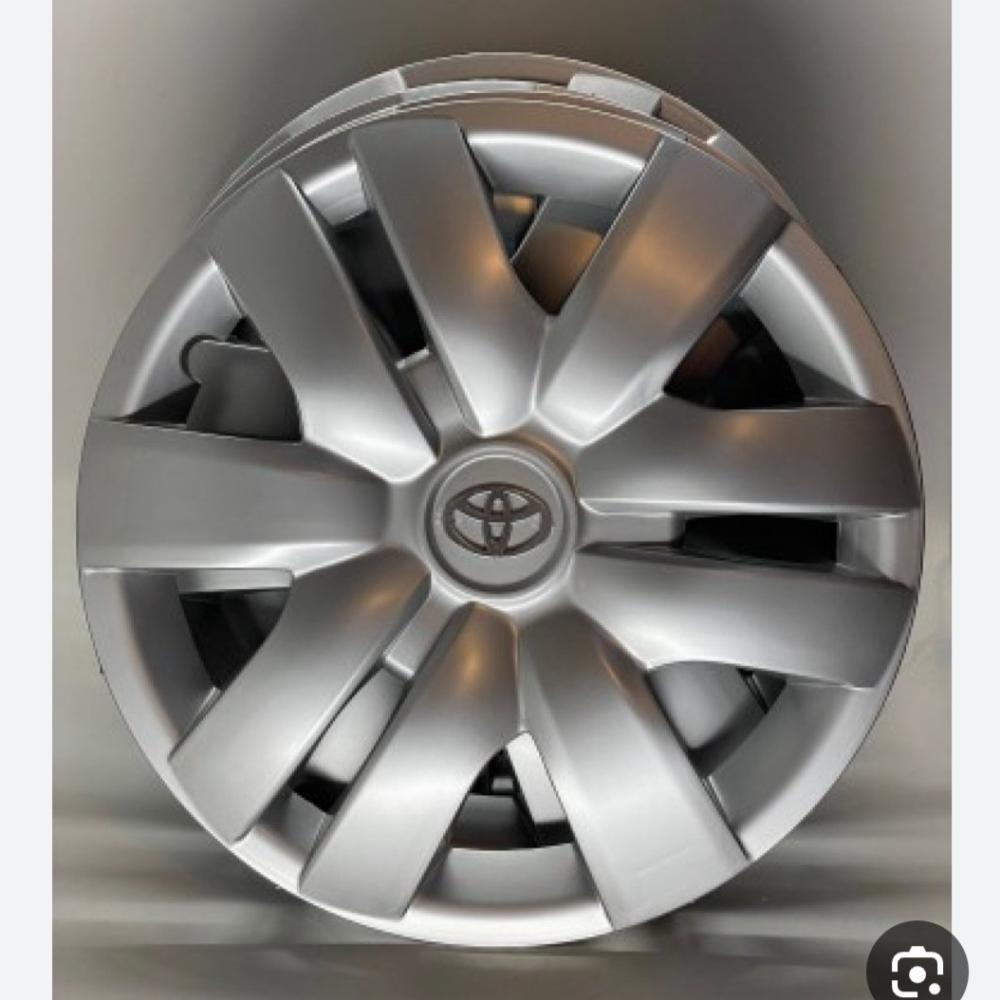Viewport: 1000px width, 1000px height.
Task: Open the visual search lens icon
Action: pos(918,970)
